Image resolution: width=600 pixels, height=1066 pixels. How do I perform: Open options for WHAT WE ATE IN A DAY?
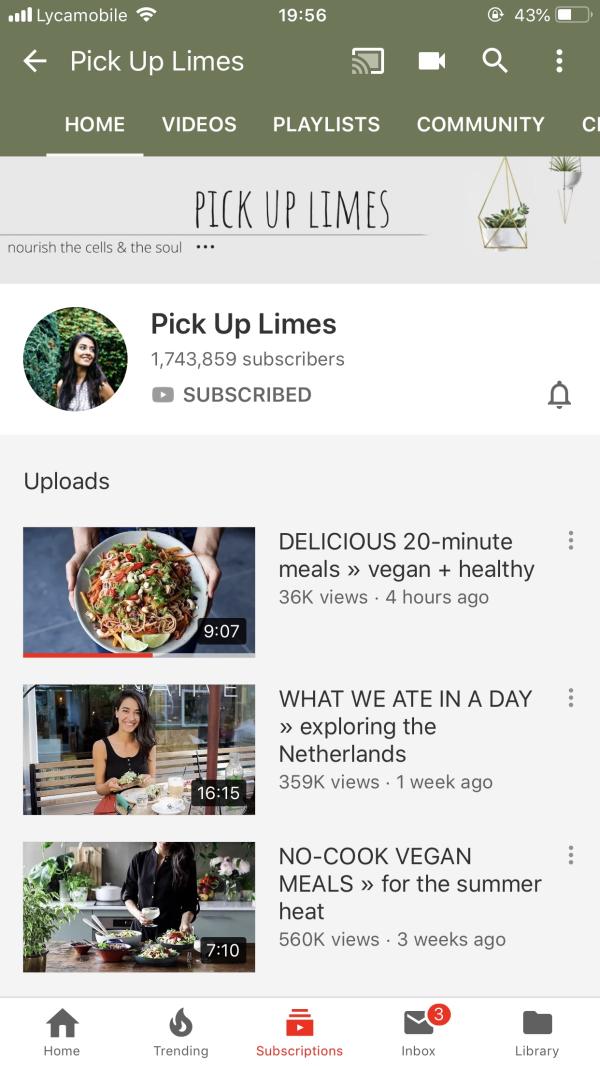coord(571,698)
